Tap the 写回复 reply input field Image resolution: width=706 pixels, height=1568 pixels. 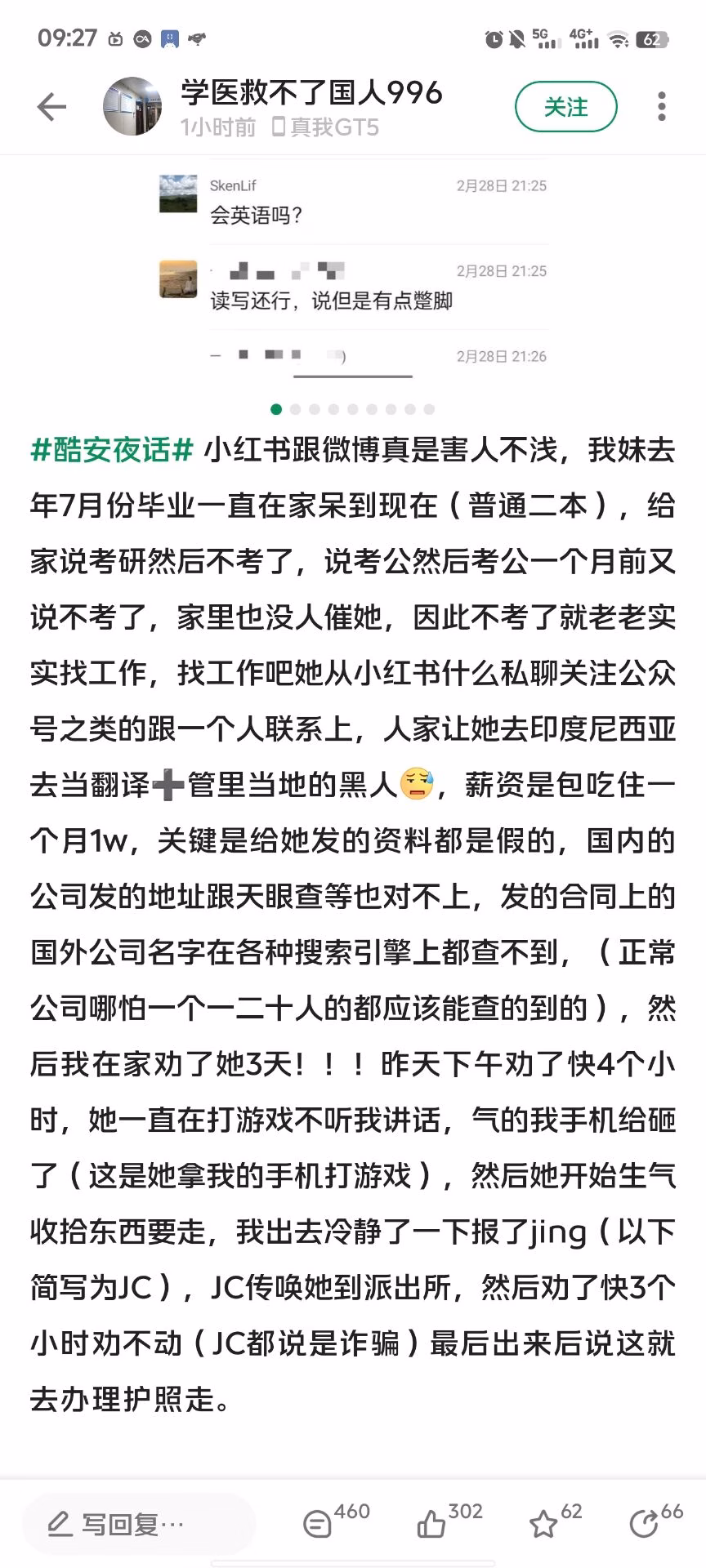(x=137, y=1523)
